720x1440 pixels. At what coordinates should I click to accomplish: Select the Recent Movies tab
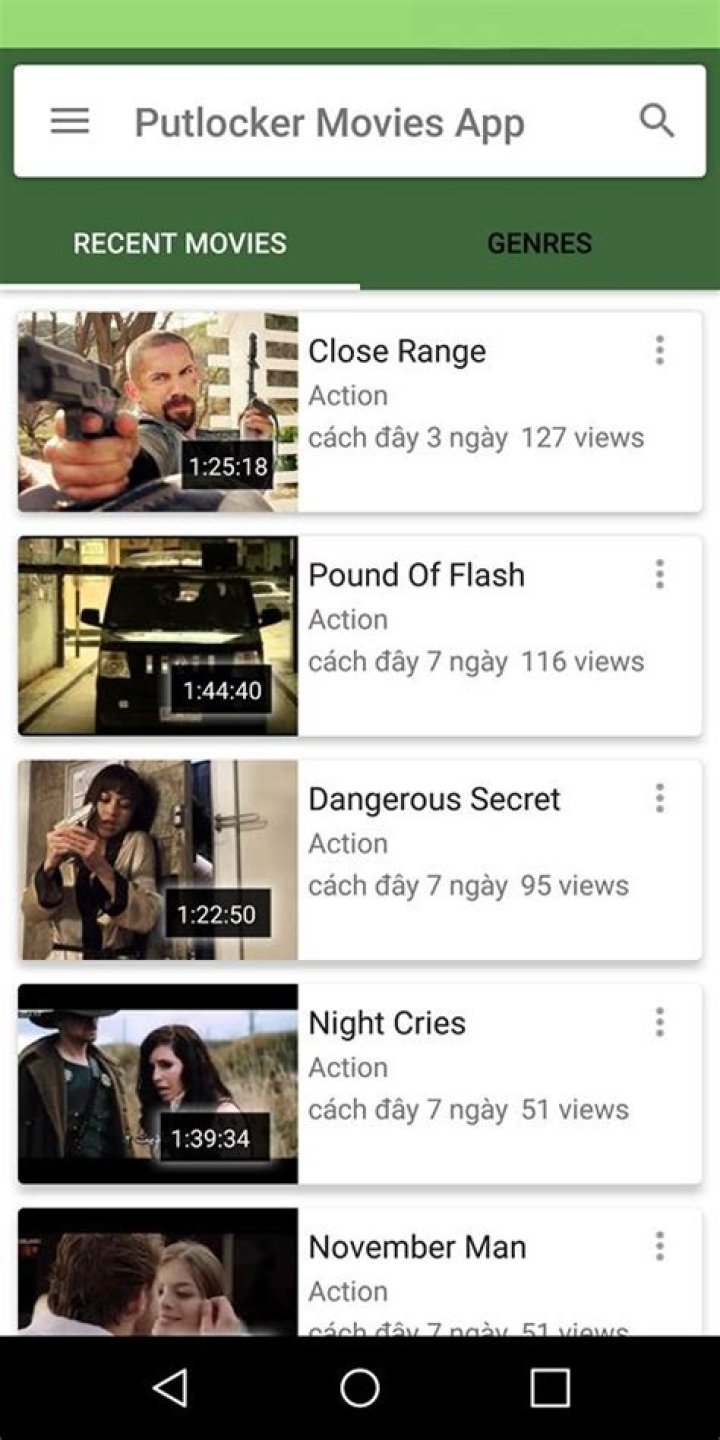180,243
